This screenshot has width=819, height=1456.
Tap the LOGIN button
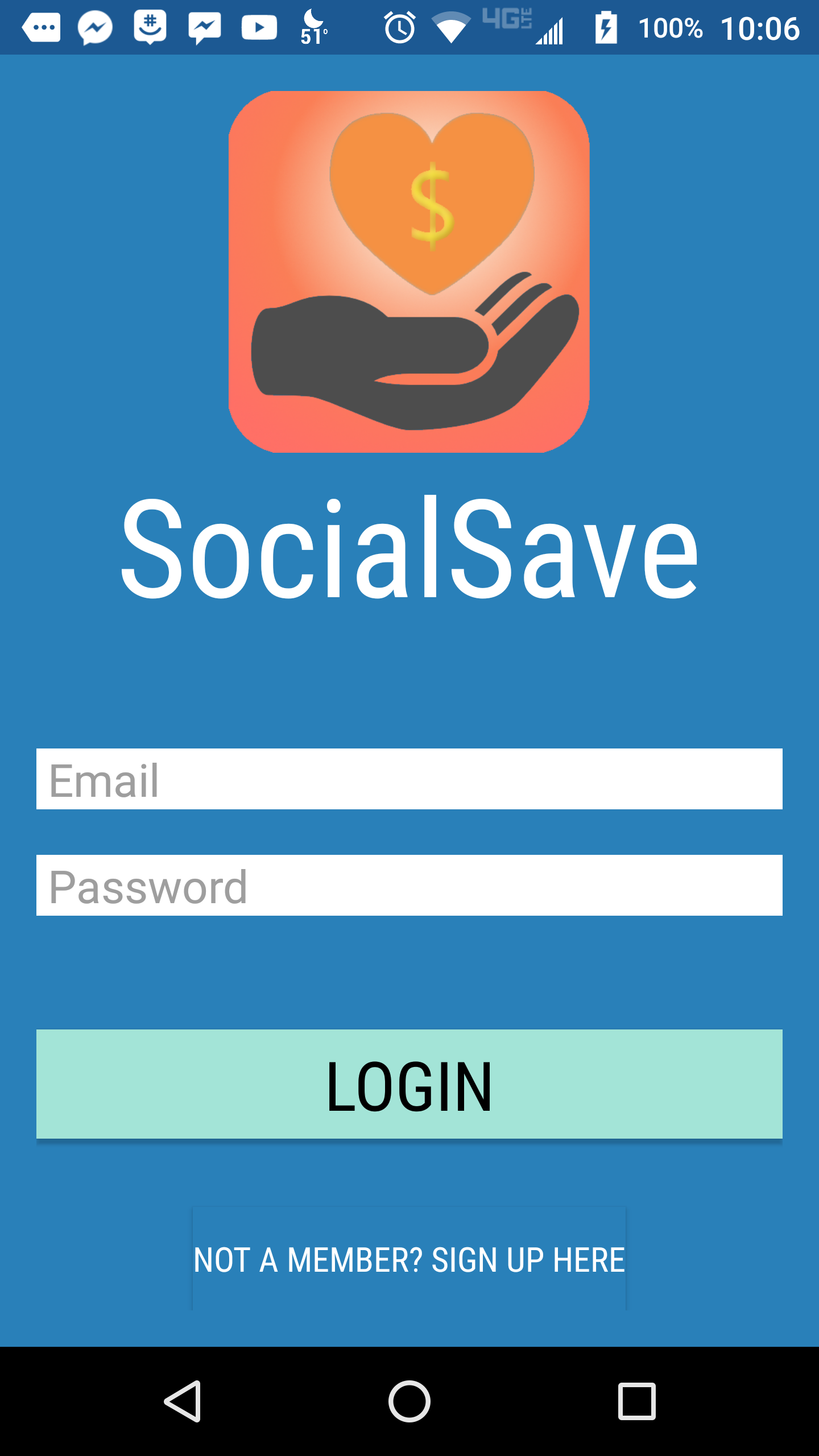click(x=409, y=1084)
